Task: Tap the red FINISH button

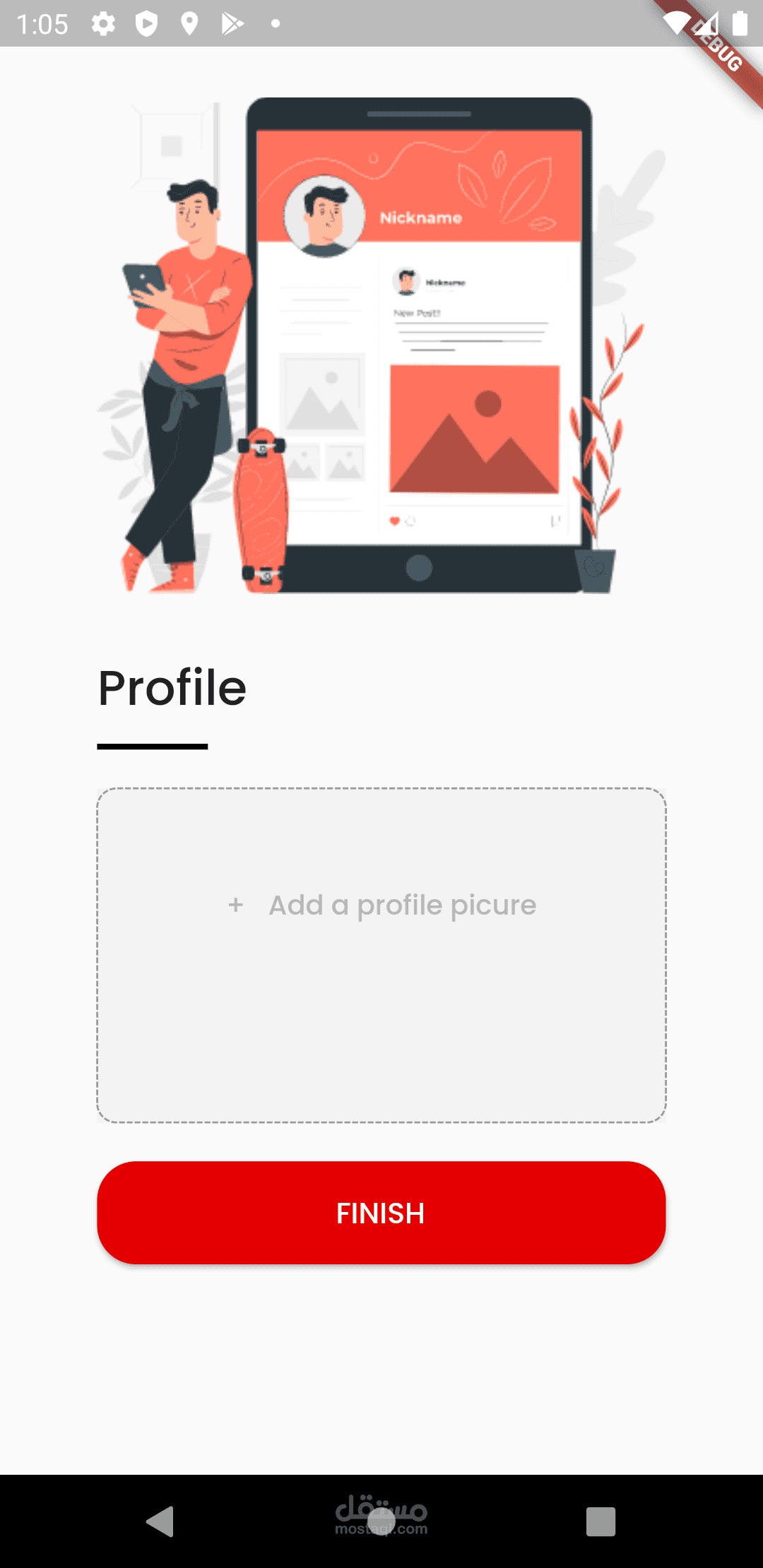Action: [x=381, y=1213]
